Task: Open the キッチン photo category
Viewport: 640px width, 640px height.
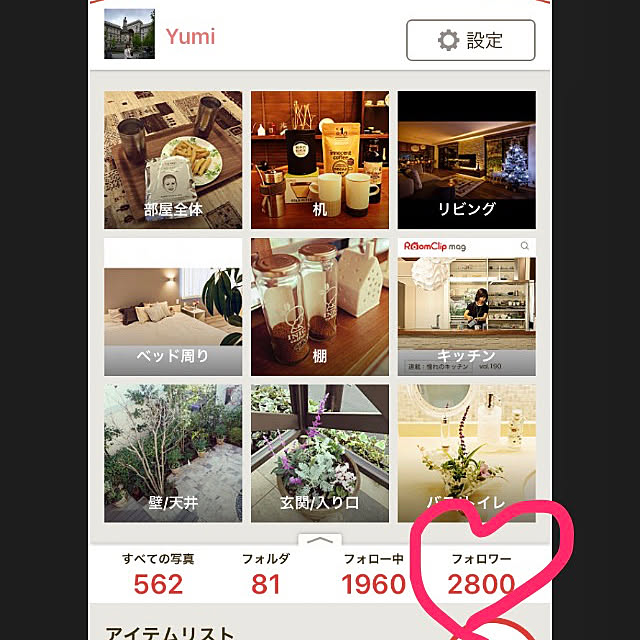Action: (466, 307)
